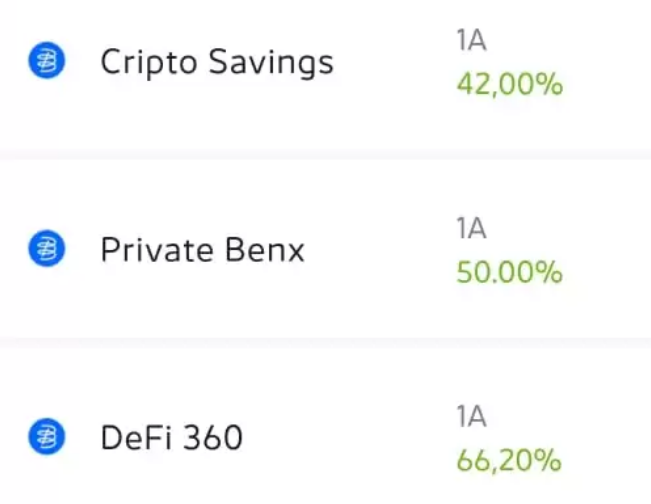Image resolution: width=651 pixels, height=504 pixels.
Task: Open the Private Benx portfolio
Action: (x=203, y=249)
